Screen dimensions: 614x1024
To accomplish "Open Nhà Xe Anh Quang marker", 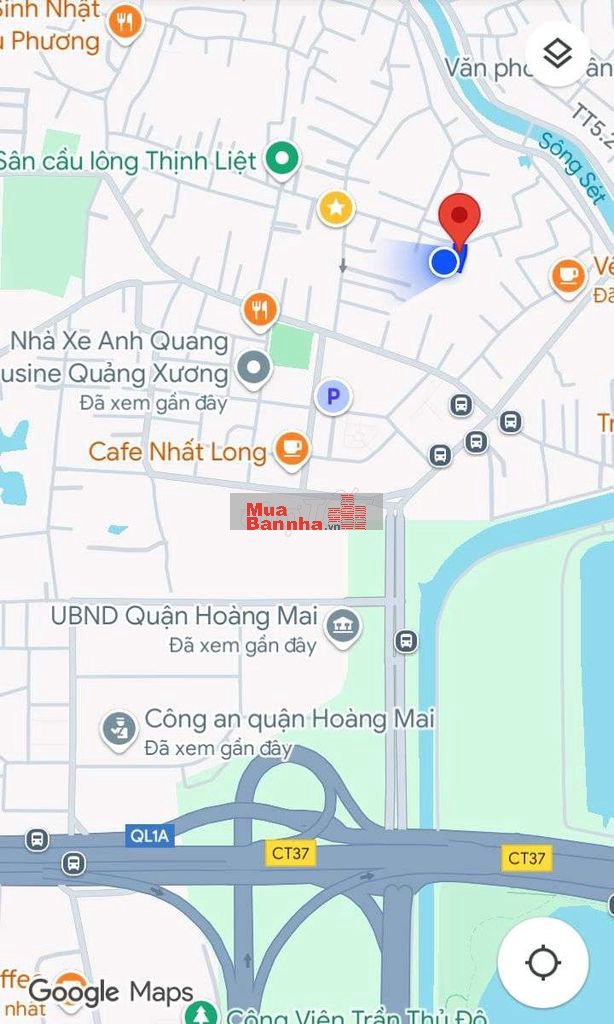I will click(x=256, y=370).
